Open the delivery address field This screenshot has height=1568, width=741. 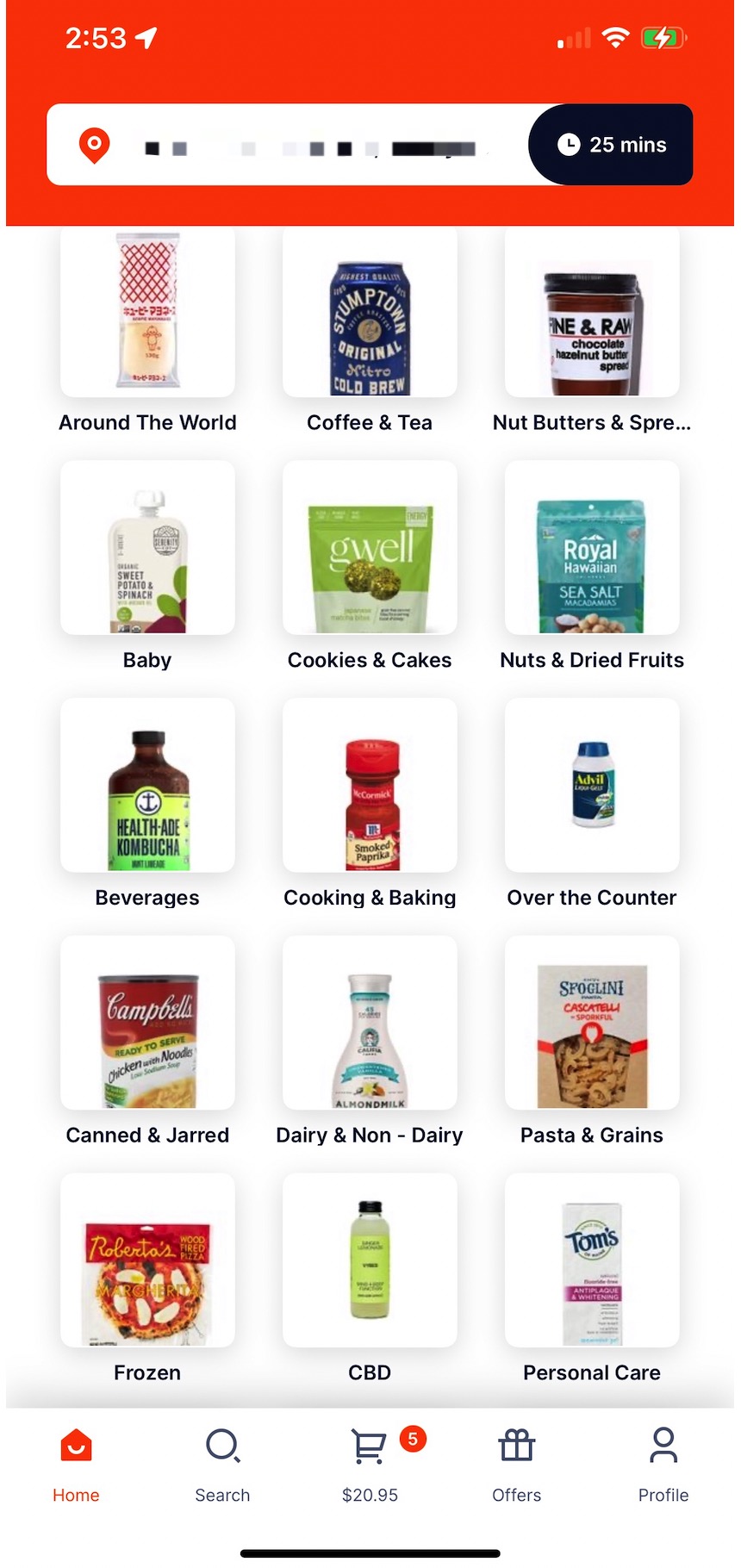point(293,146)
